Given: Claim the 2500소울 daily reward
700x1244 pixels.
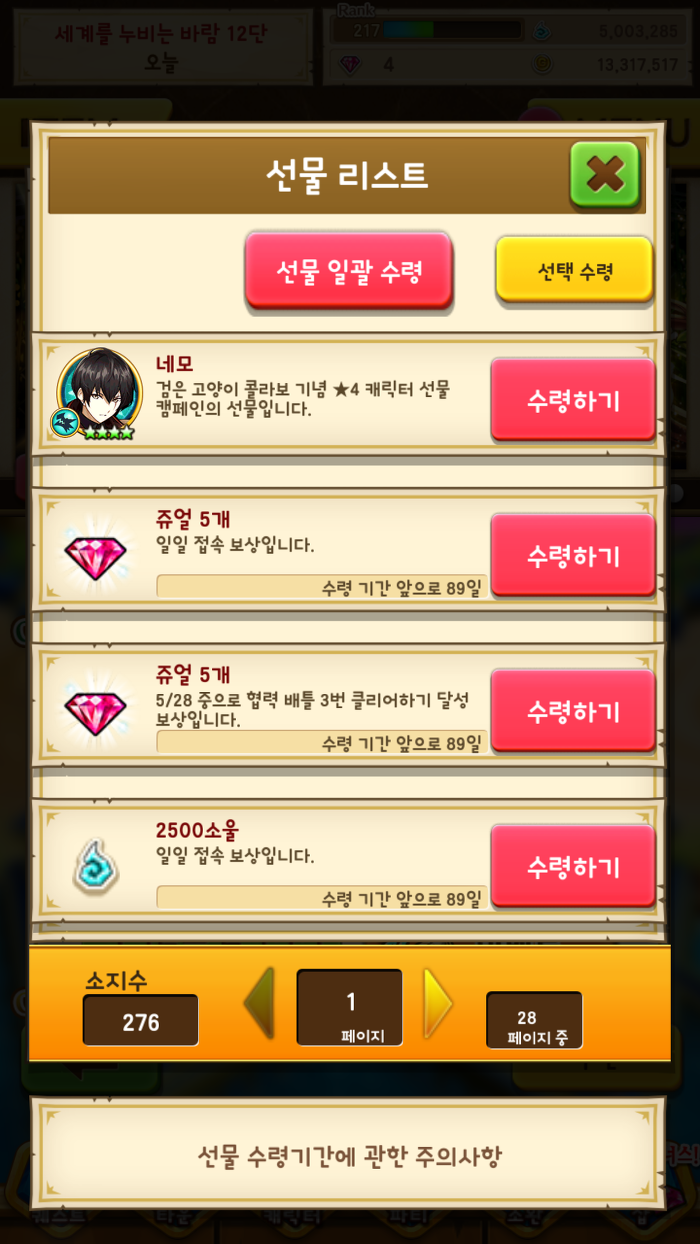Looking at the screenshot, I should click(573, 866).
